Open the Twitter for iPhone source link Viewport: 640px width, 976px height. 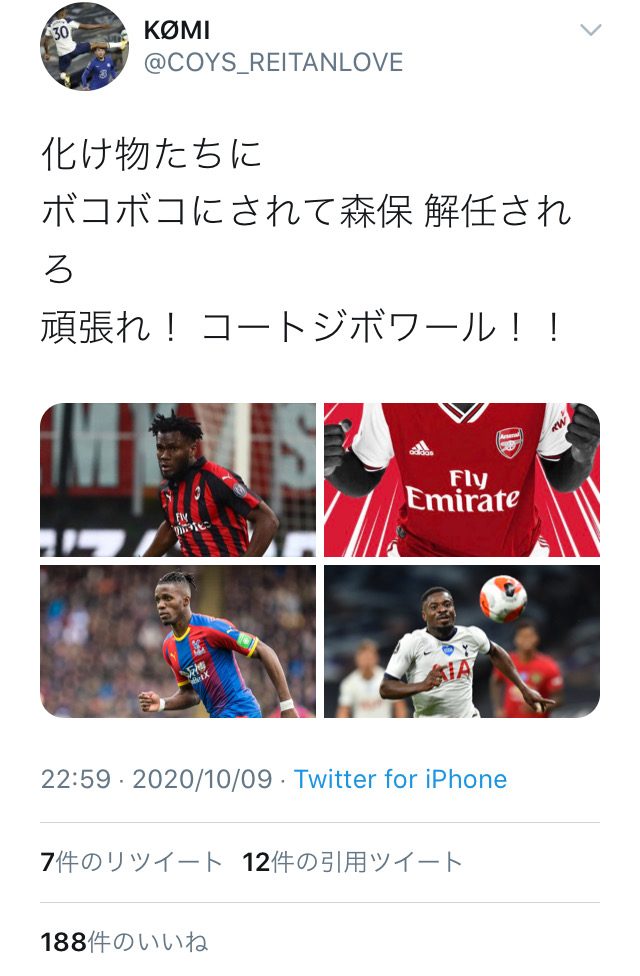[400, 779]
